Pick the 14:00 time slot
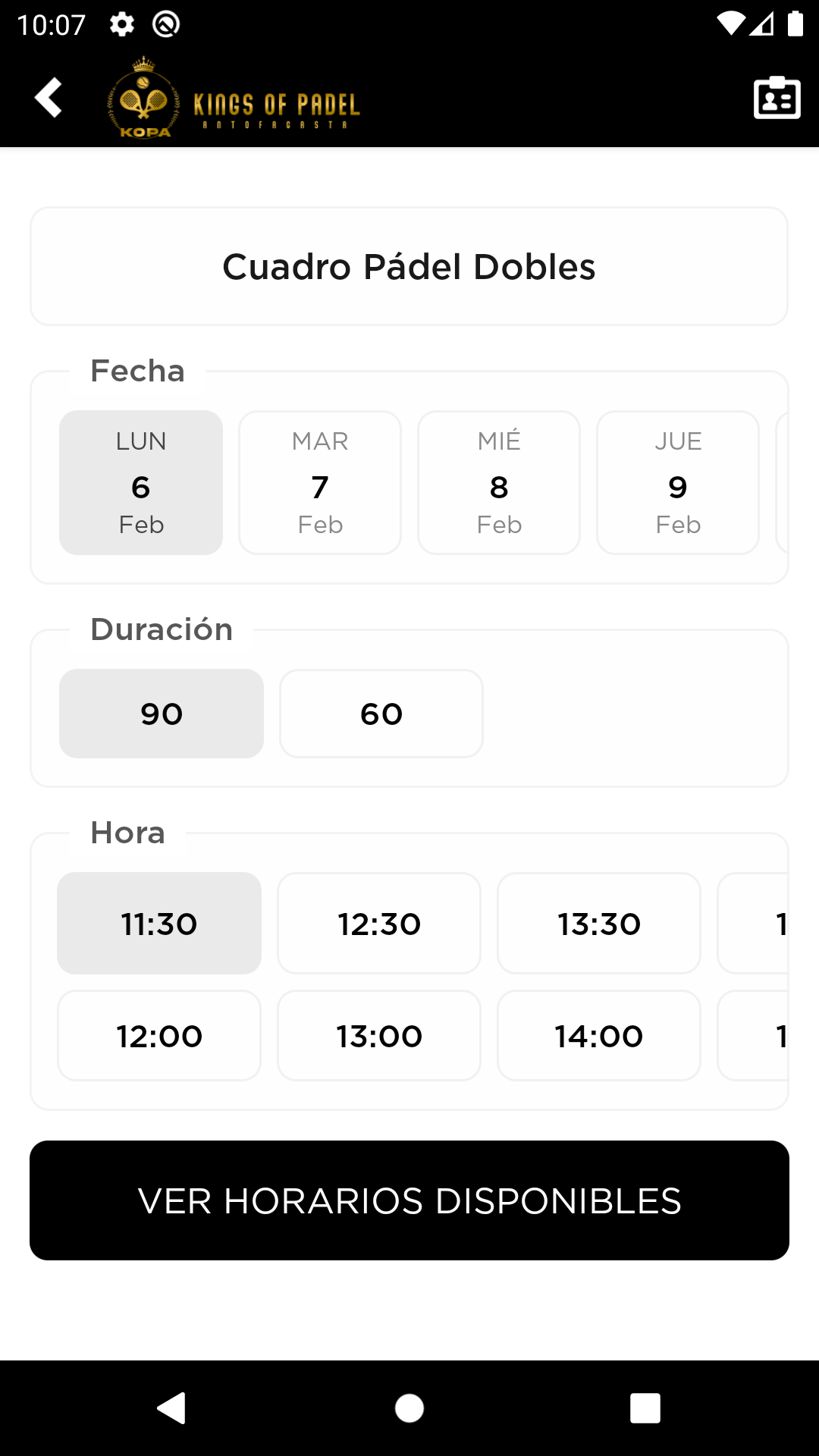819x1456 pixels. [599, 1036]
